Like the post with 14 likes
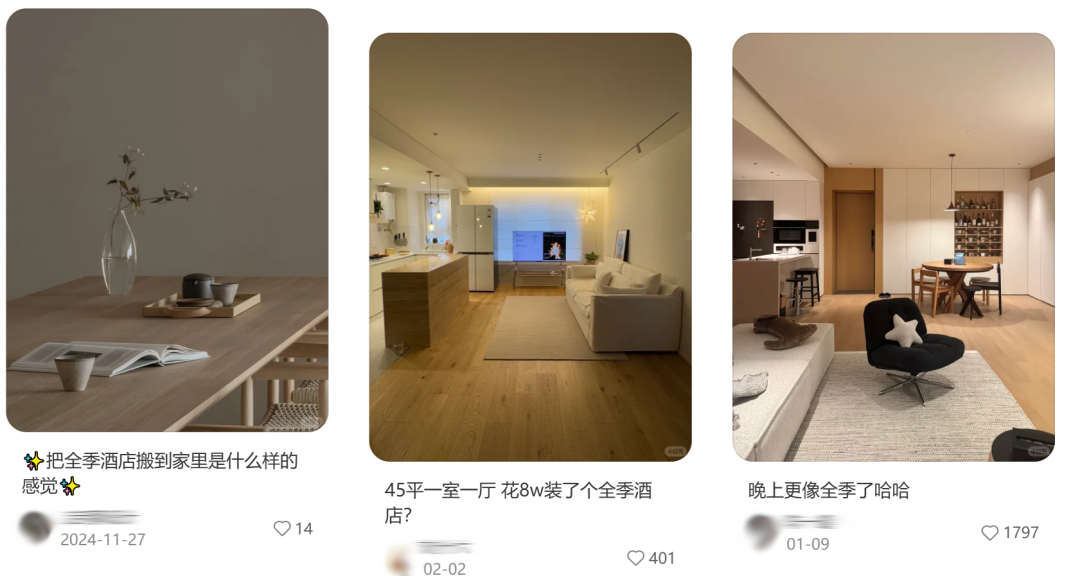 click(x=282, y=528)
